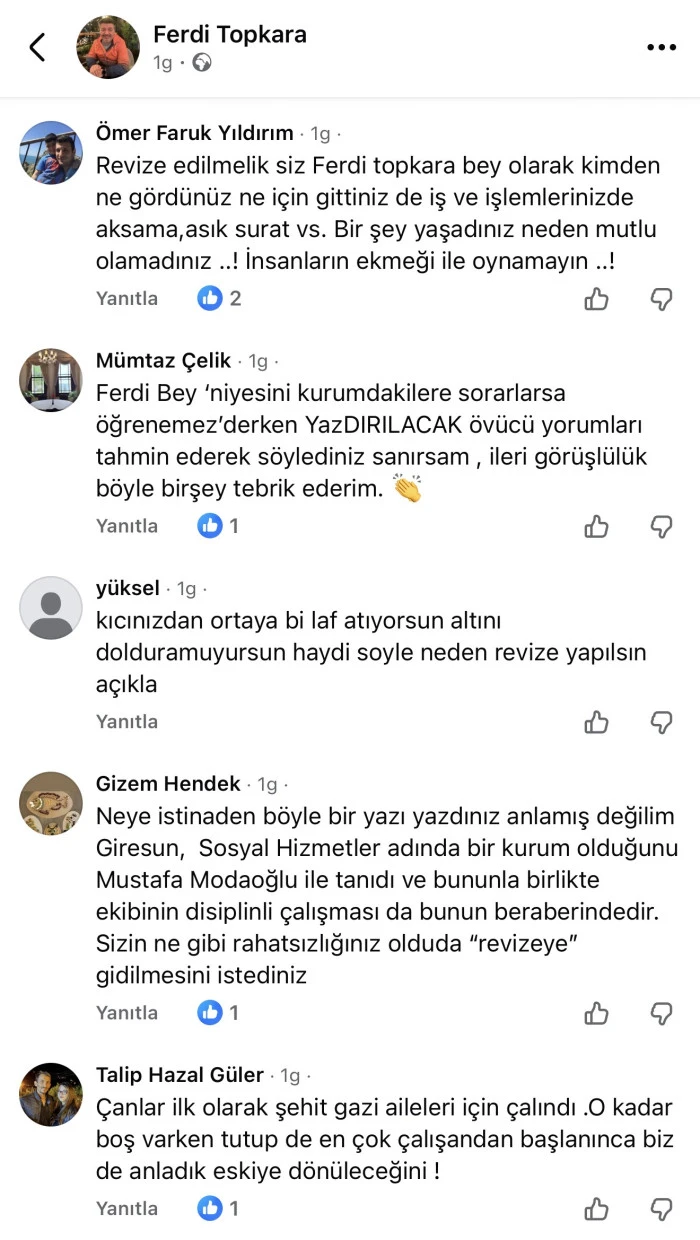700x1240 pixels.
Task: Reply to yüksel's comment
Action: coord(127,721)
